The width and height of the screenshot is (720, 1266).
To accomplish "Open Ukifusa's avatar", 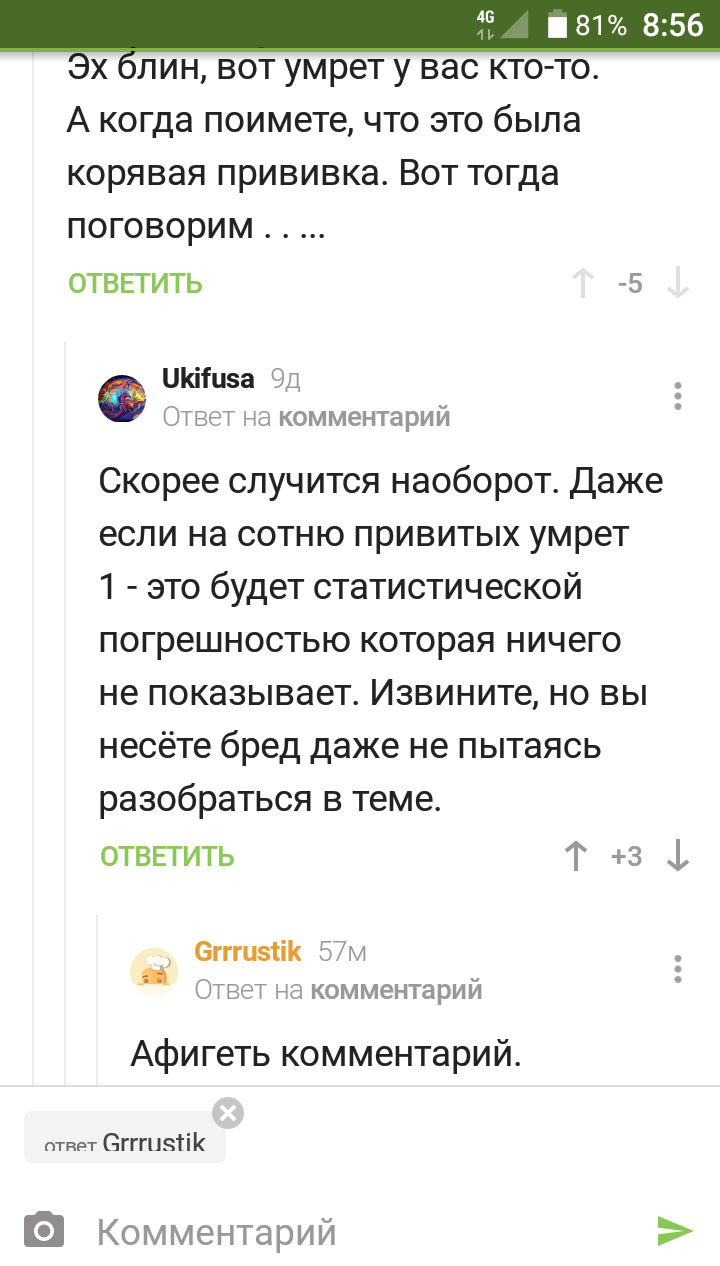I will click(x=122, y=398).
